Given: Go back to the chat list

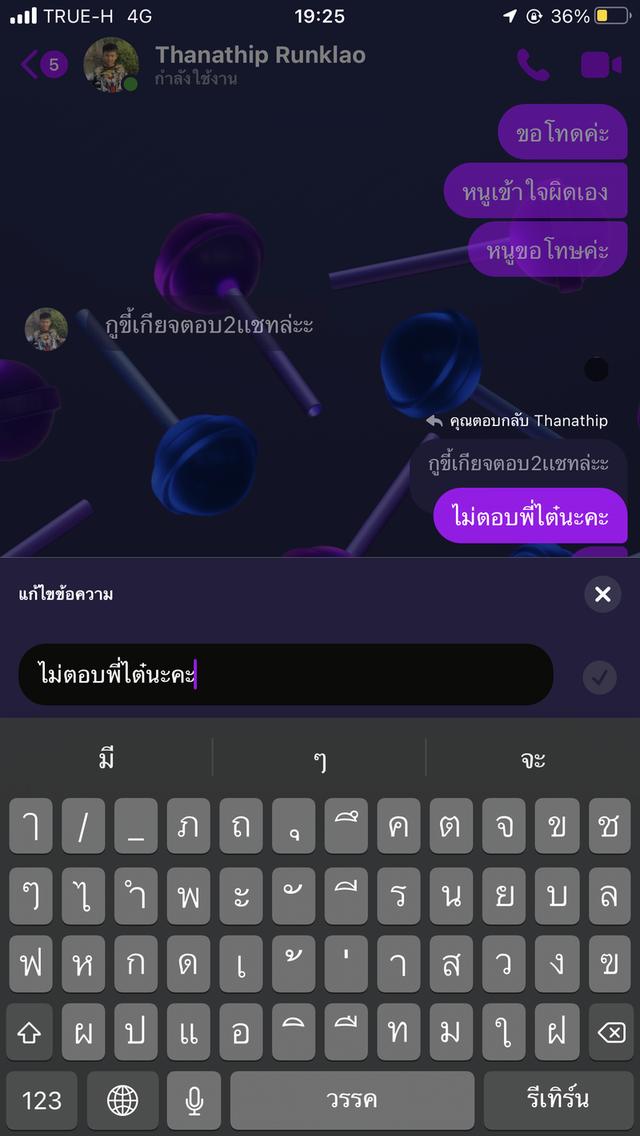Looking at the screenshot, I should tap(40, 65).
